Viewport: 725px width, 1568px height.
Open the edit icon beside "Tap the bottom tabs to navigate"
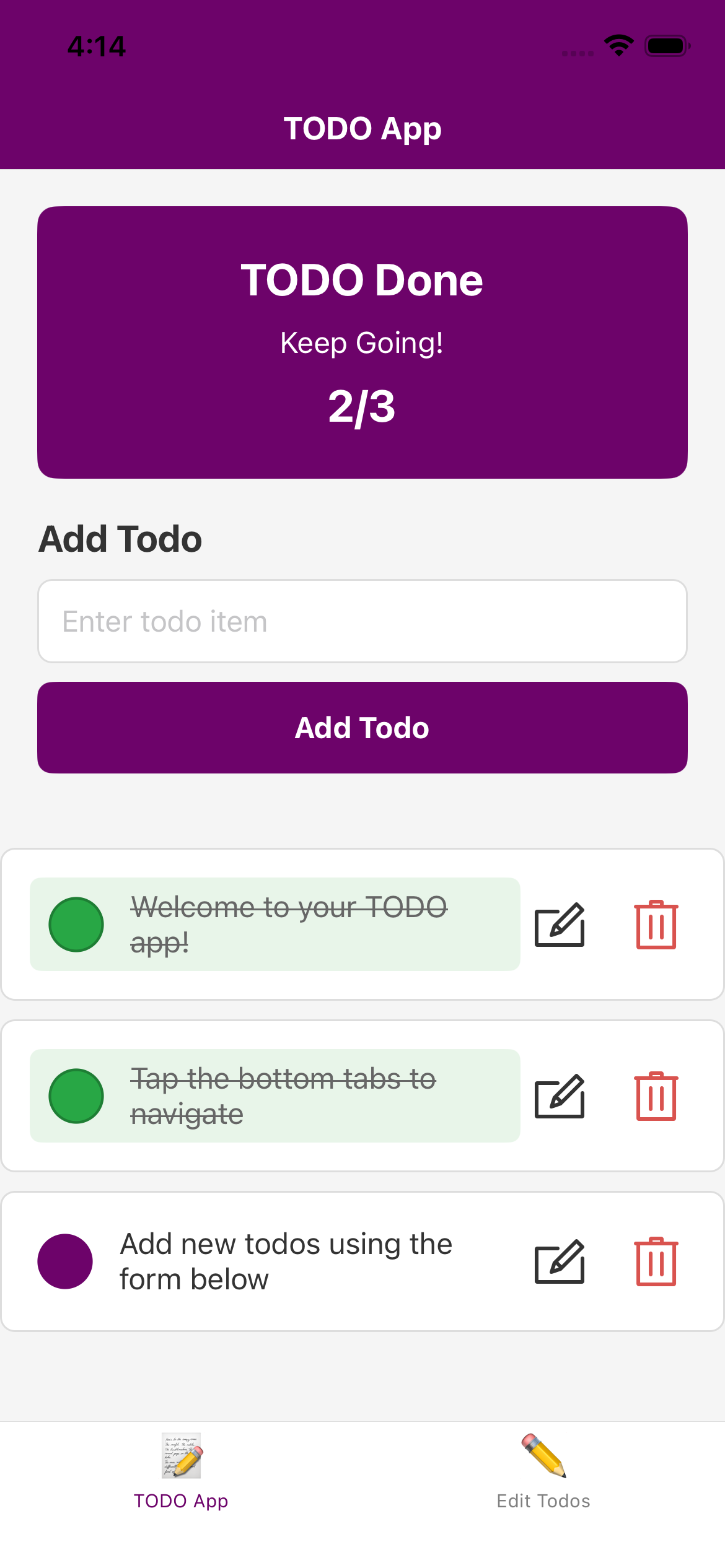(x=558, y=1096)
